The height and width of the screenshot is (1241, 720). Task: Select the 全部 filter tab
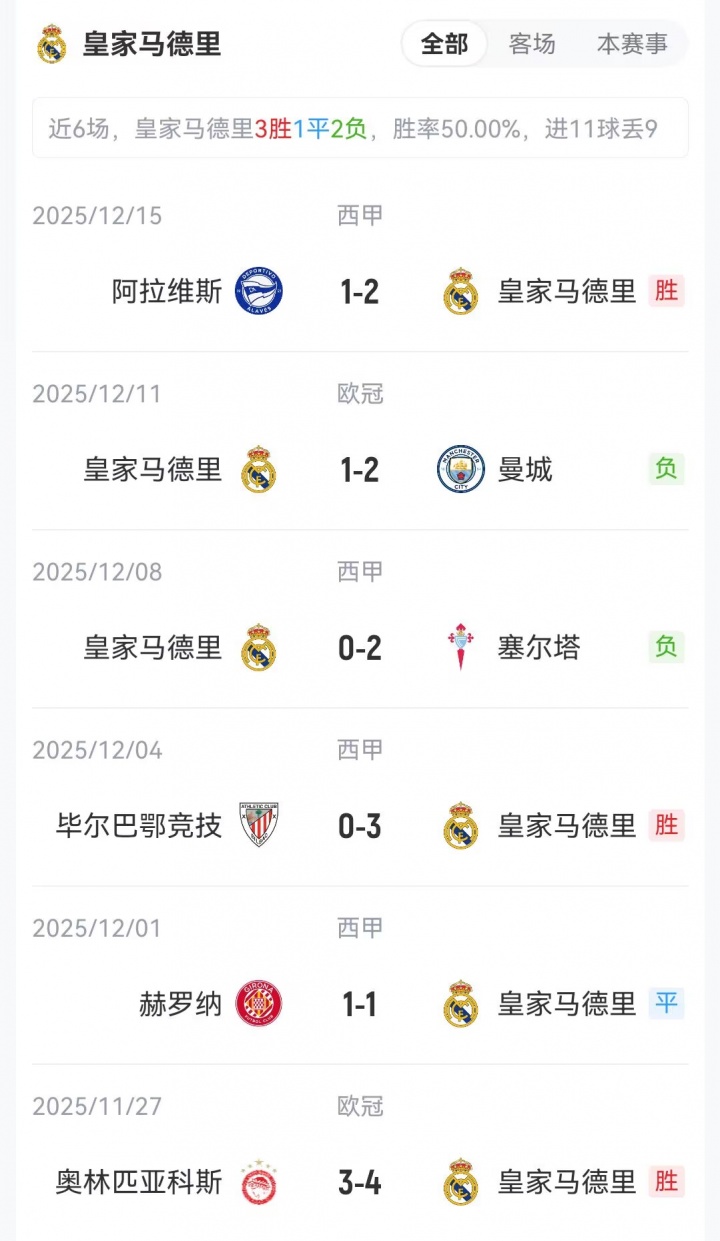pos(445,44)
